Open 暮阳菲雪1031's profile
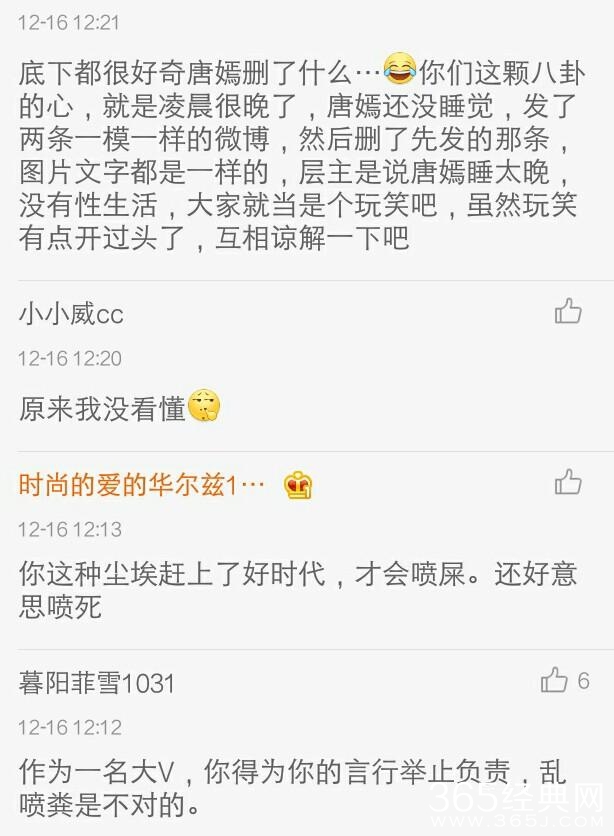Image resolution: width=614 pixels, height=836 pixels. [97, 683]
